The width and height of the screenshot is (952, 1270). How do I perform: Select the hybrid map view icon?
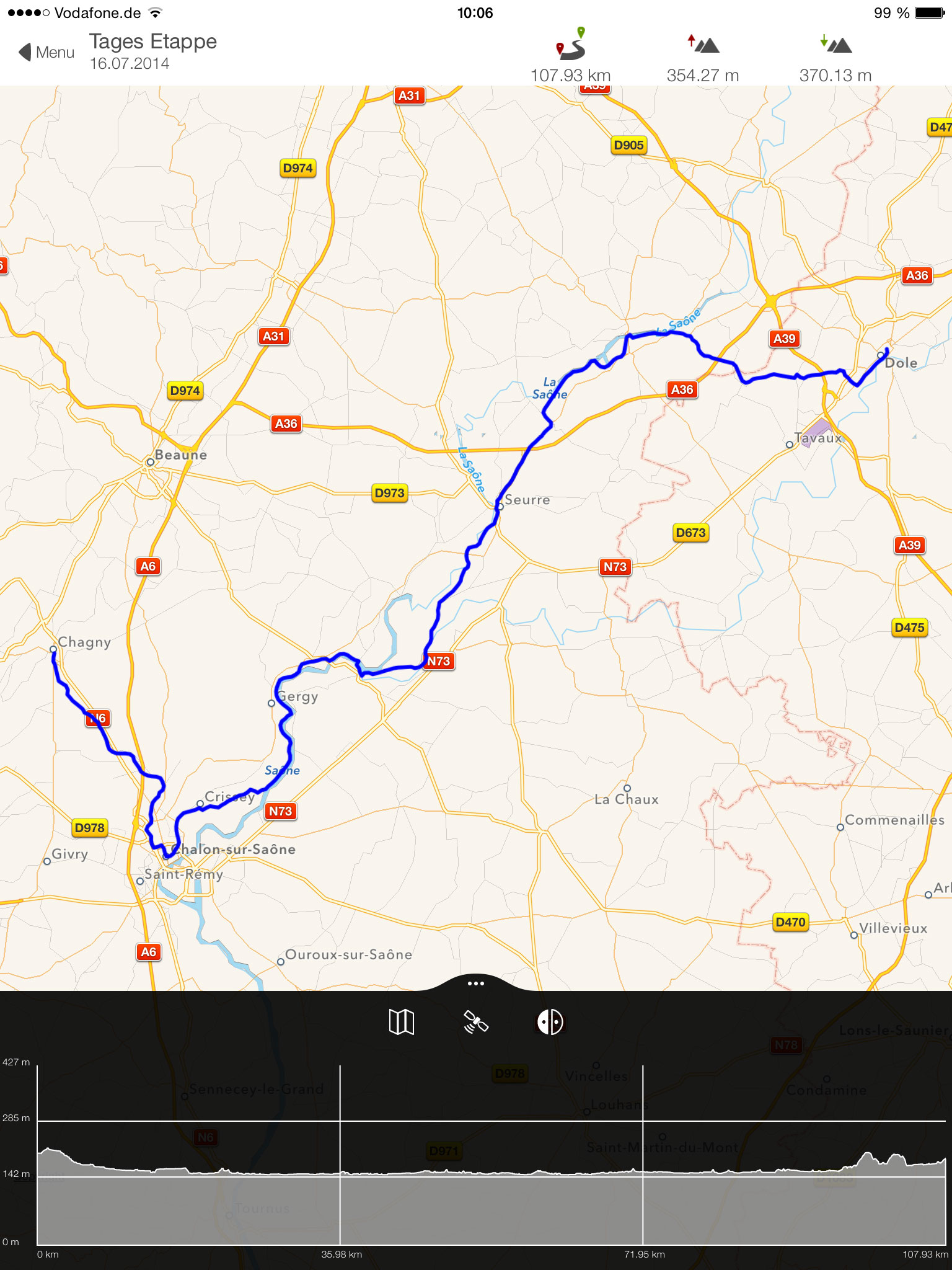click(x=550, y=1021)
